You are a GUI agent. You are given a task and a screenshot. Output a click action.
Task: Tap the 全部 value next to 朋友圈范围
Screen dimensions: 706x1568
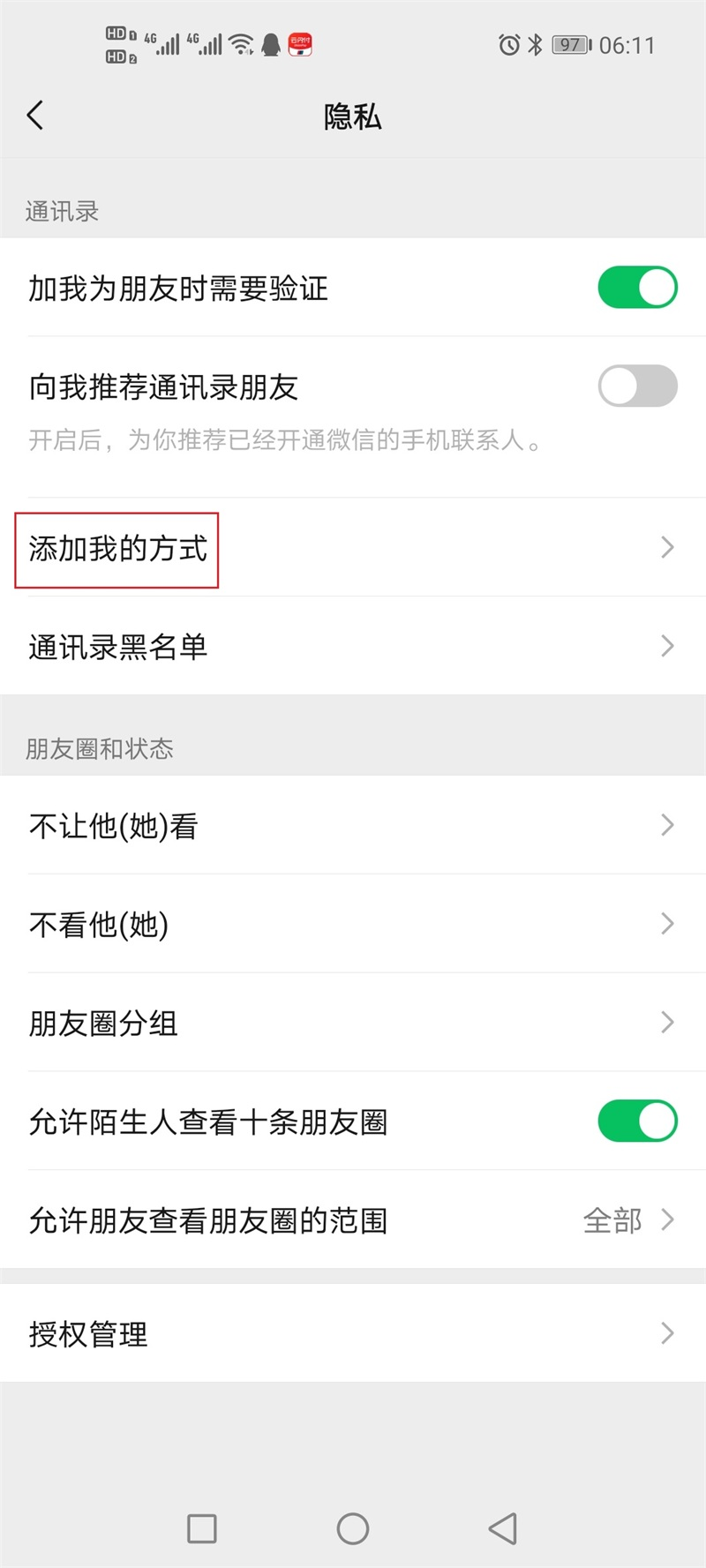[x=612, y=1220]
